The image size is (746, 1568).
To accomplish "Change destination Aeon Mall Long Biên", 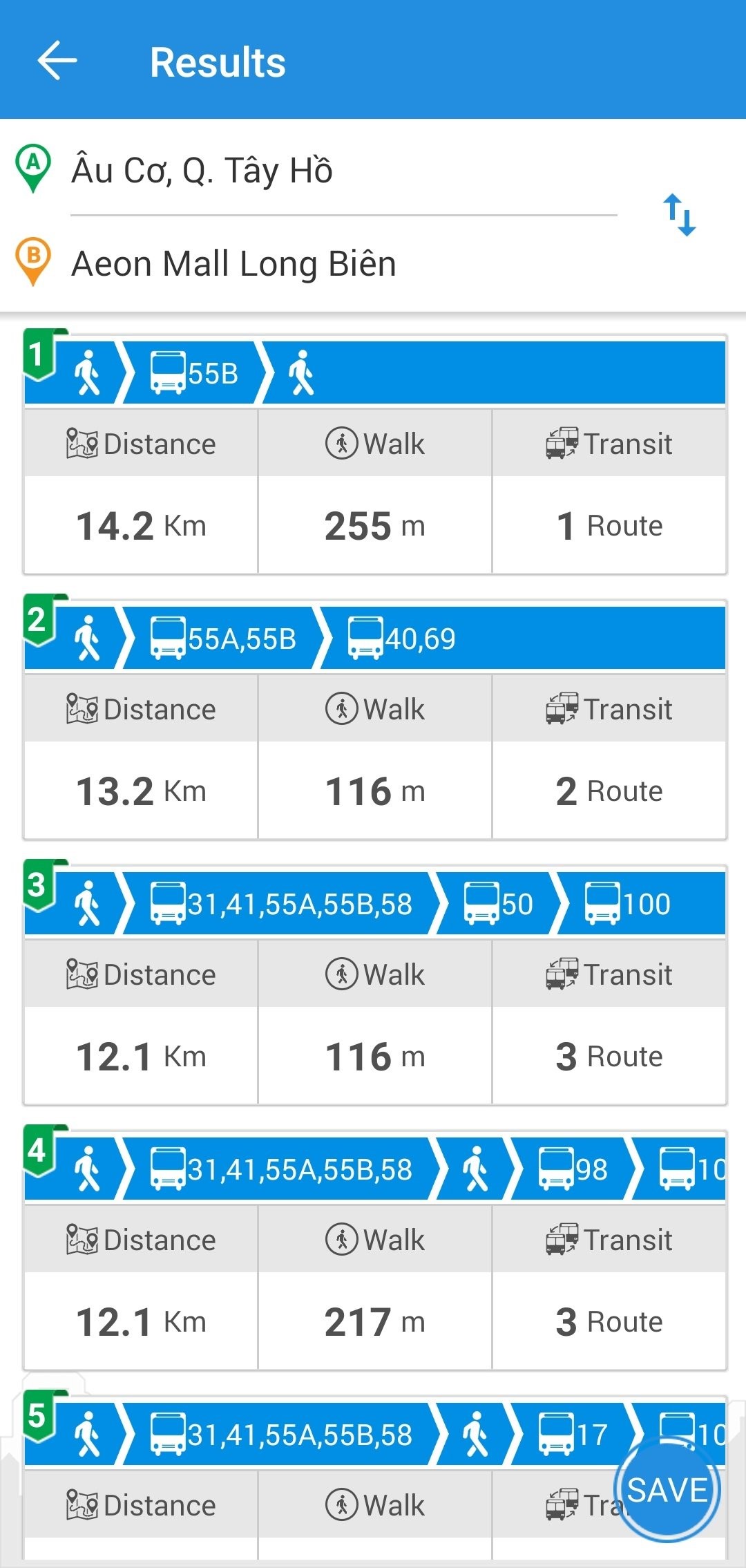I will pyautogui.click(x=343, y=264).
